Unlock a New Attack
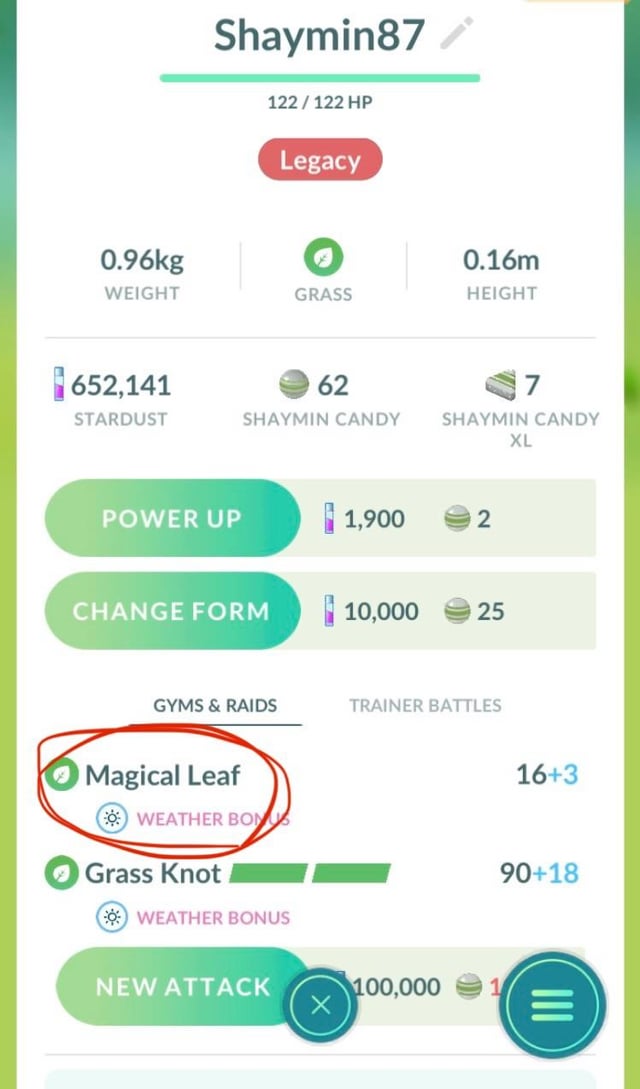Screen dimensions: 640x1089 pos(182,987)
